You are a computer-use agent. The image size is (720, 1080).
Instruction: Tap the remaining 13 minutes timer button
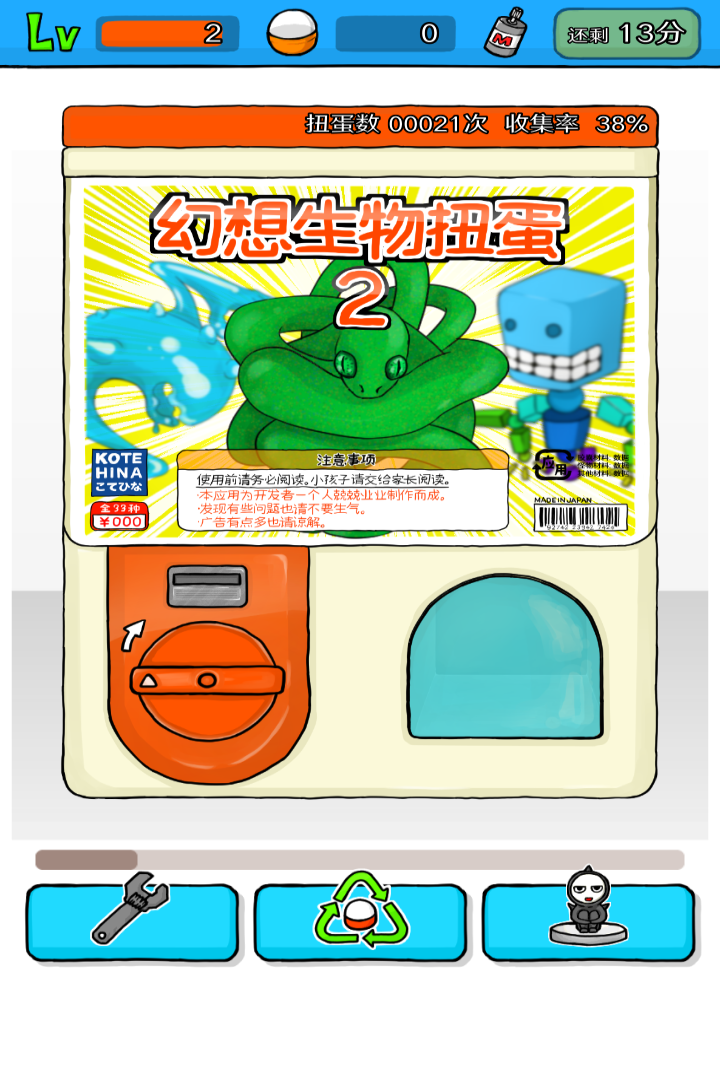[x=626, y=34]
